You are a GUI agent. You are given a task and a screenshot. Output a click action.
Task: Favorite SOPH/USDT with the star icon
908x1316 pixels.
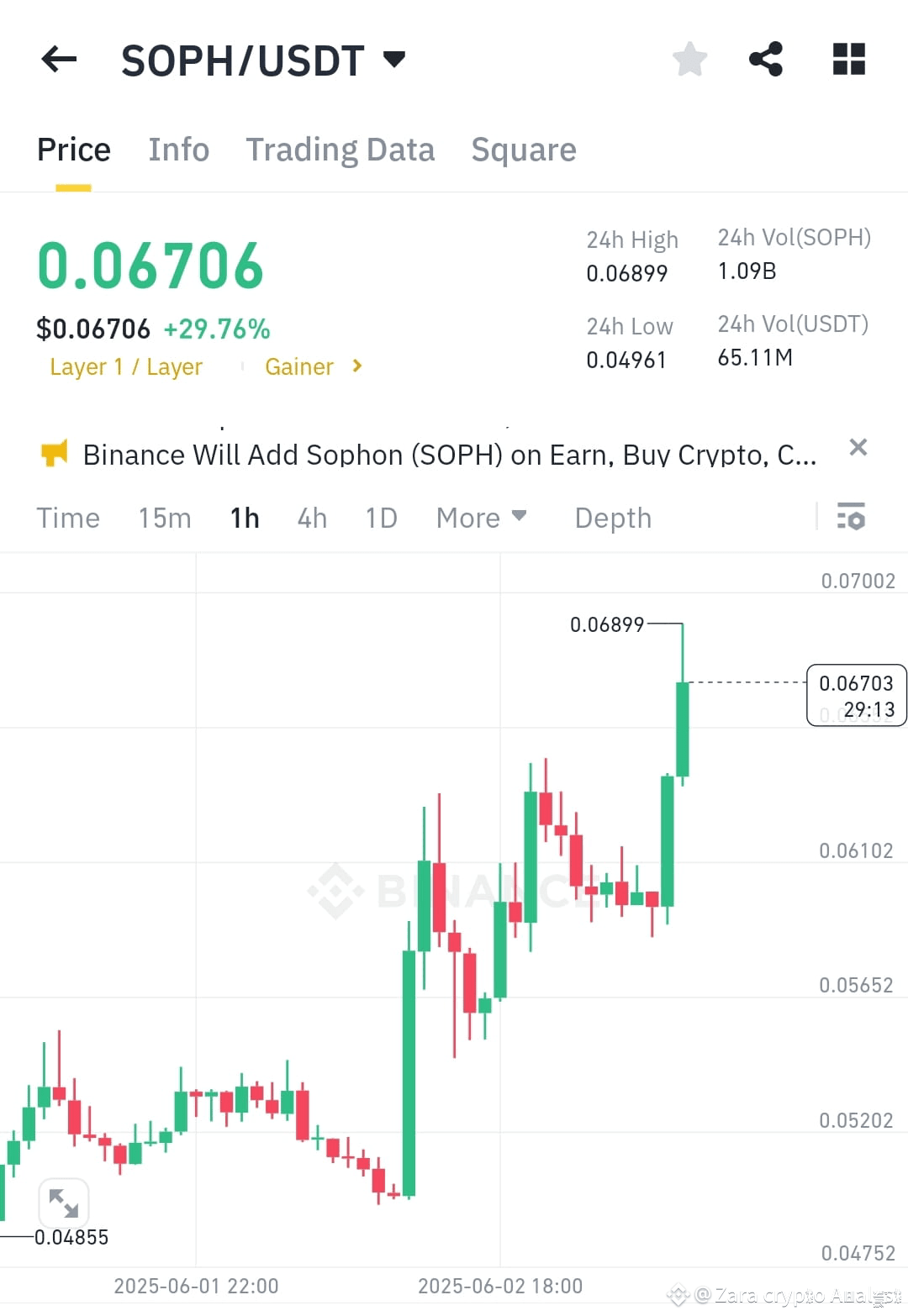click(689, 58)
